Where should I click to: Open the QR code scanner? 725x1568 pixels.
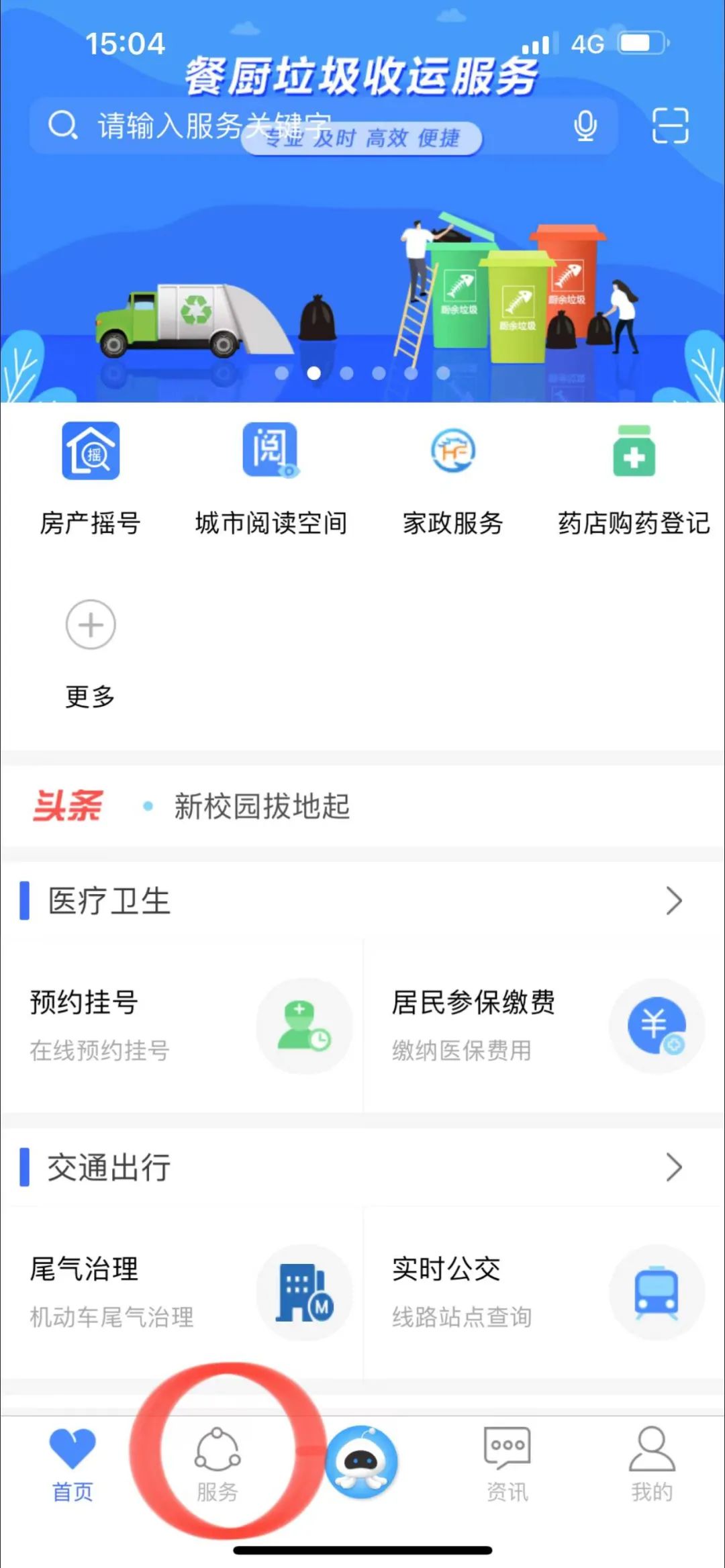pos(670,126)
